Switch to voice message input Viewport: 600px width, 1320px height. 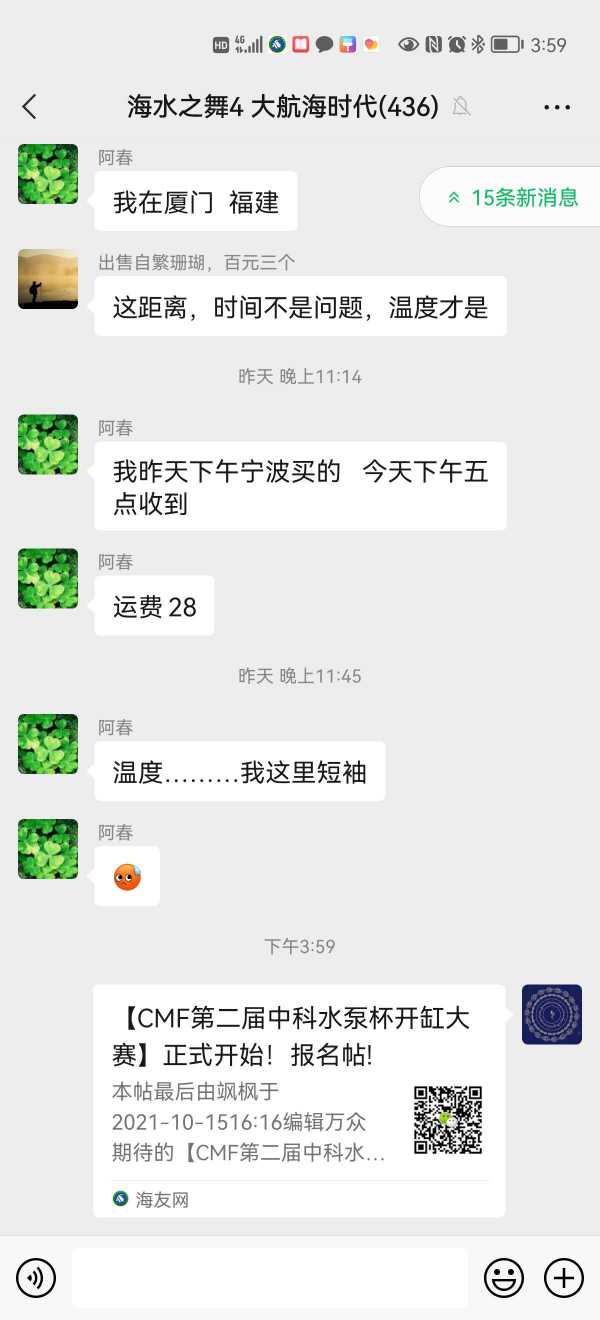coord(36,1277)
